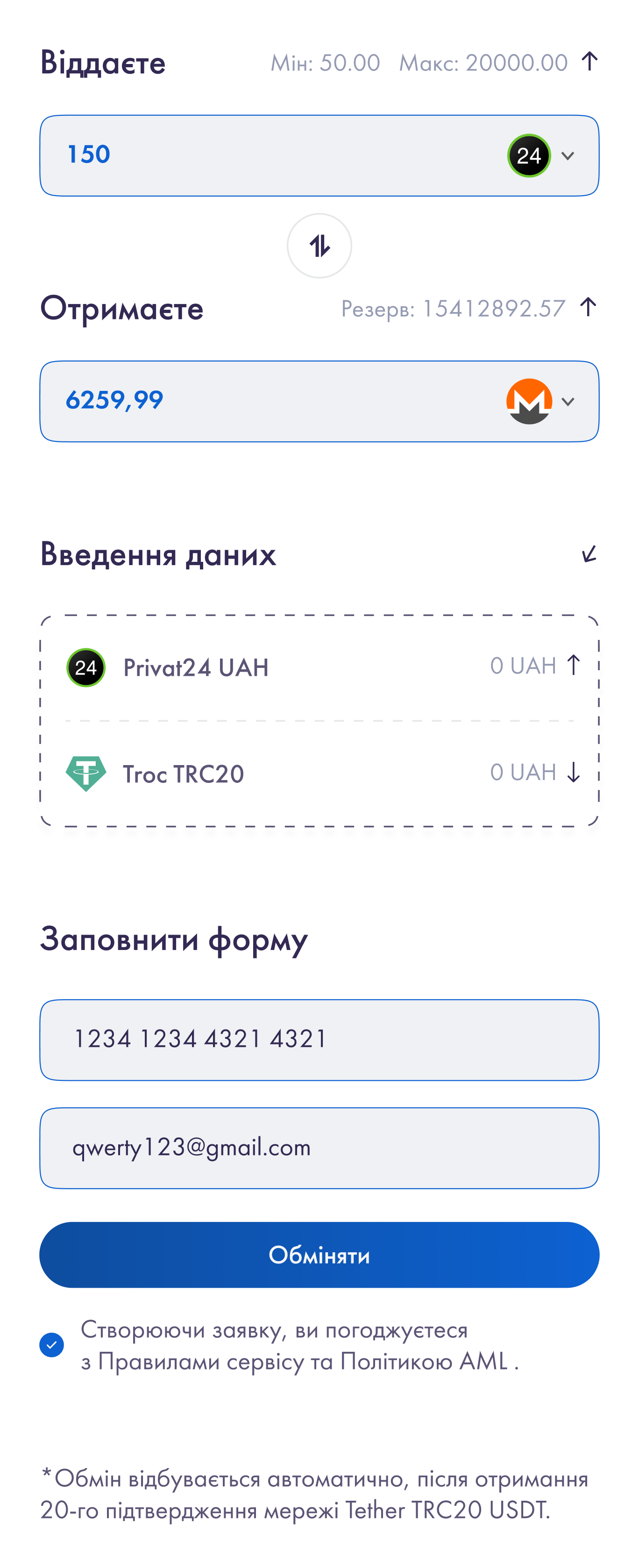This screenshot has height=1568, width=639.
Task: Collapse the Введення даних section arrow
Action: 589,554
